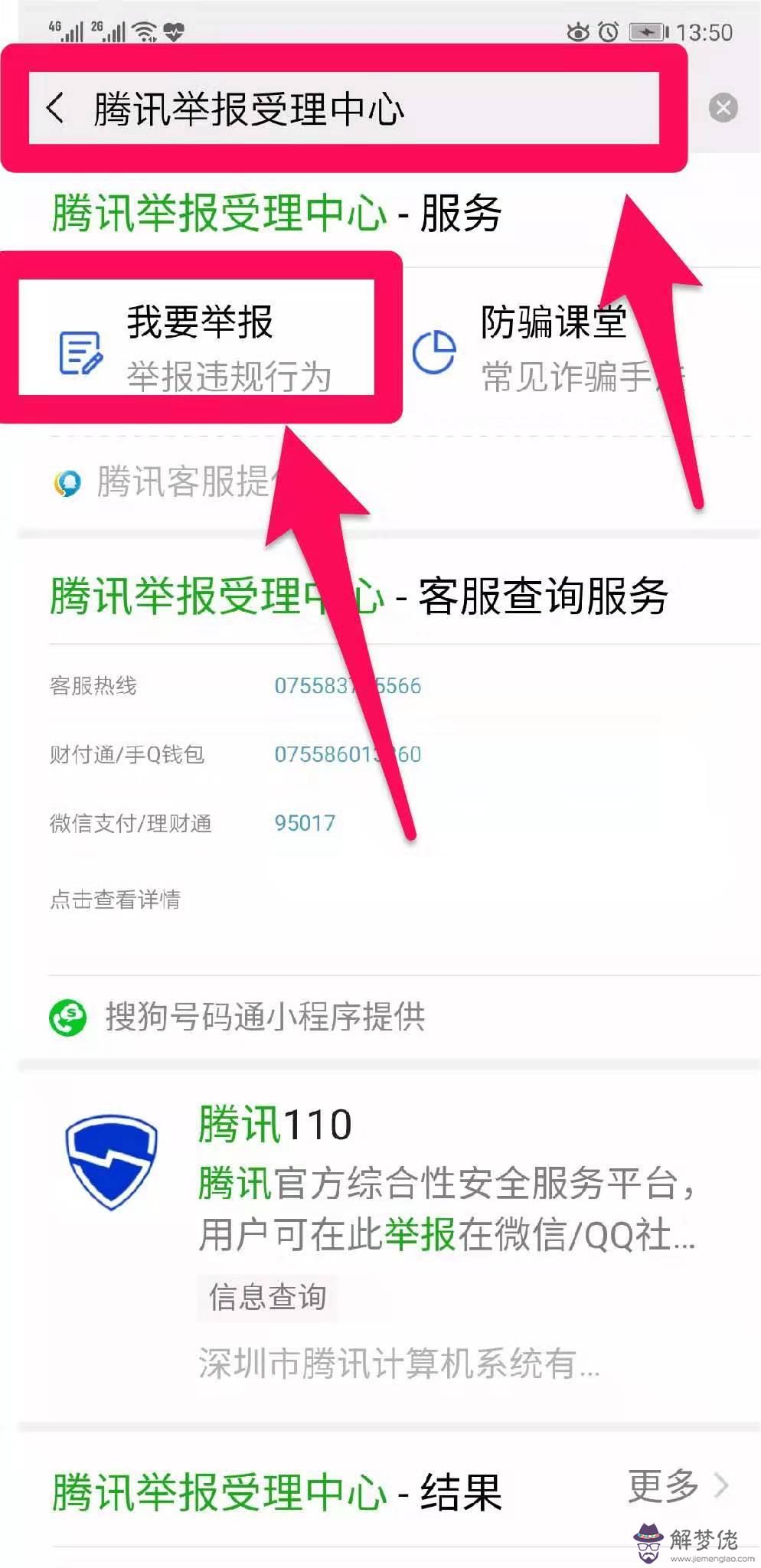The height and width of the screenshot is (1568, 761).
Task: Go back using the arrow icon
Action: click(55, 109)
